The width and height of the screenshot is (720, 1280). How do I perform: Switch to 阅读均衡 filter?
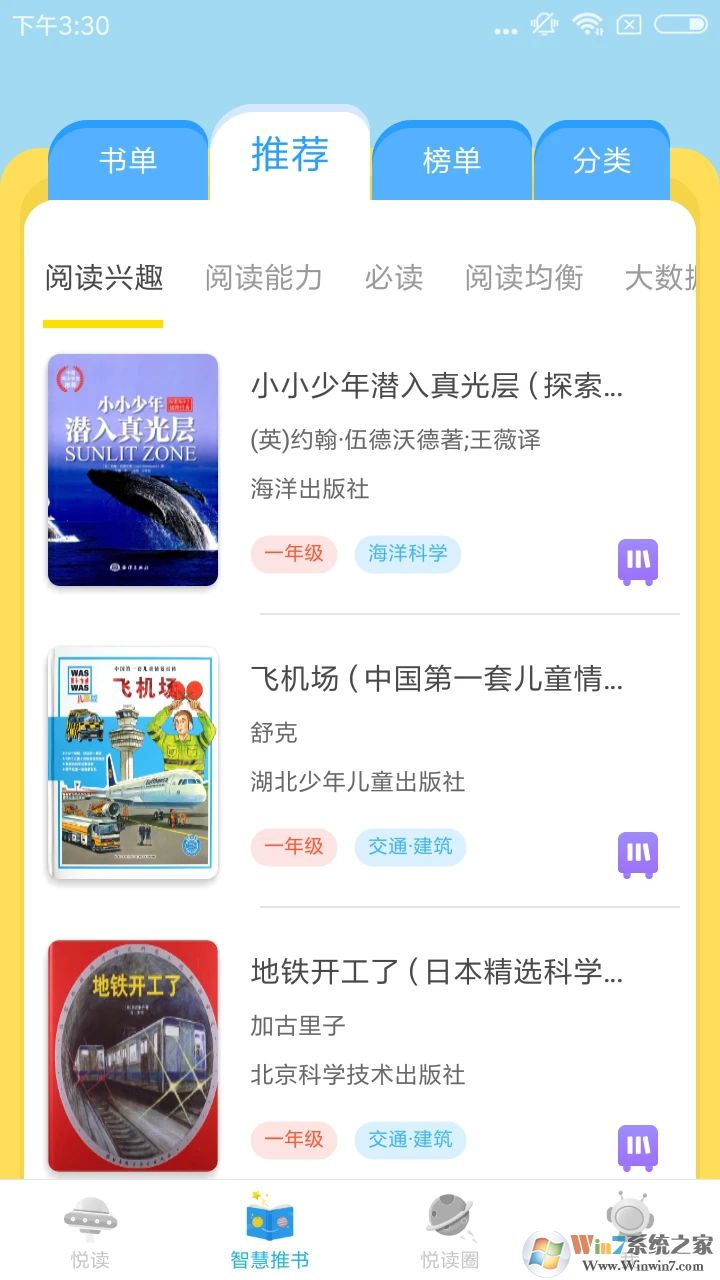[526, 278]
